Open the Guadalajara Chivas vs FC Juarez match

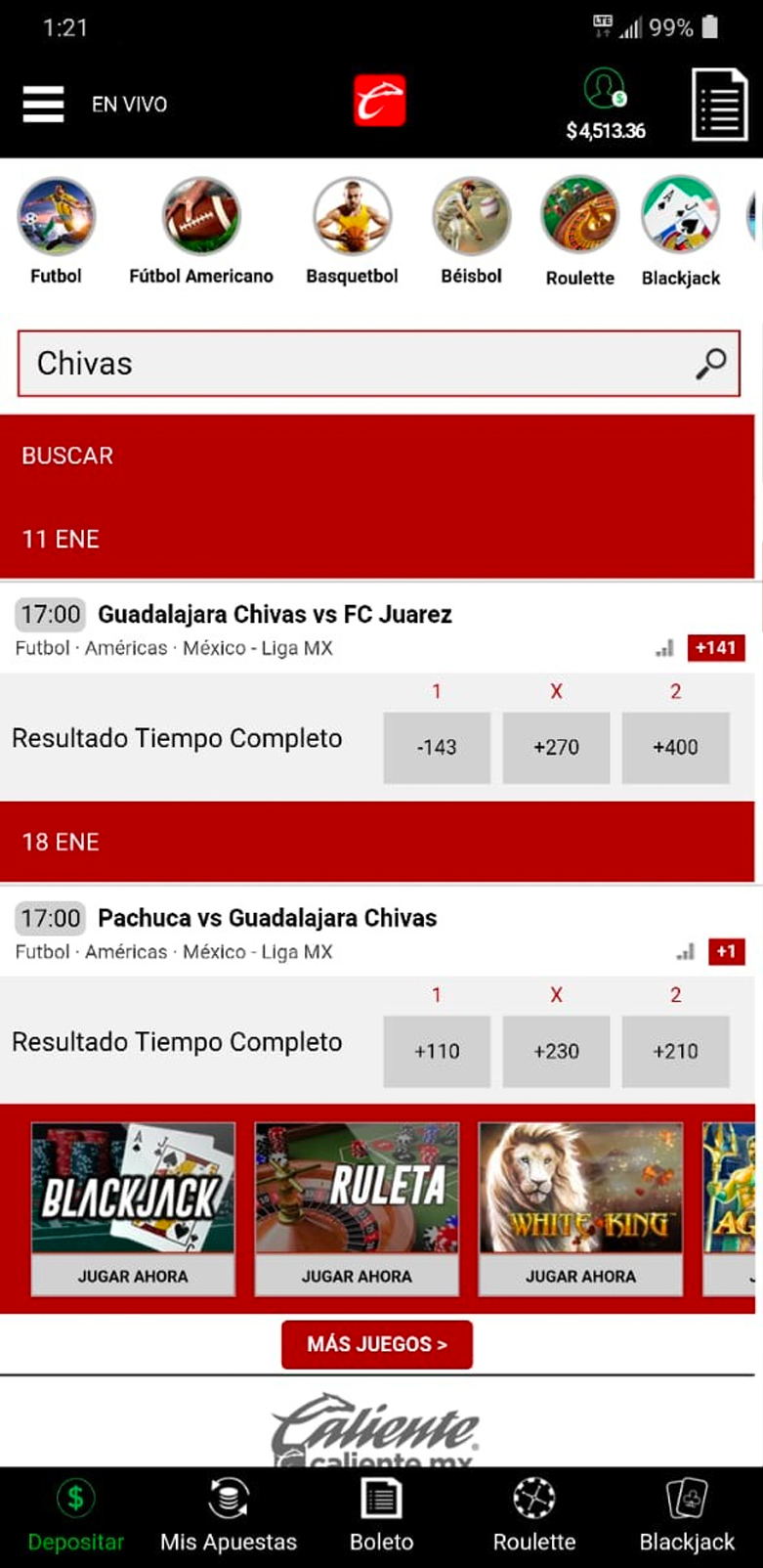point(275,614)
